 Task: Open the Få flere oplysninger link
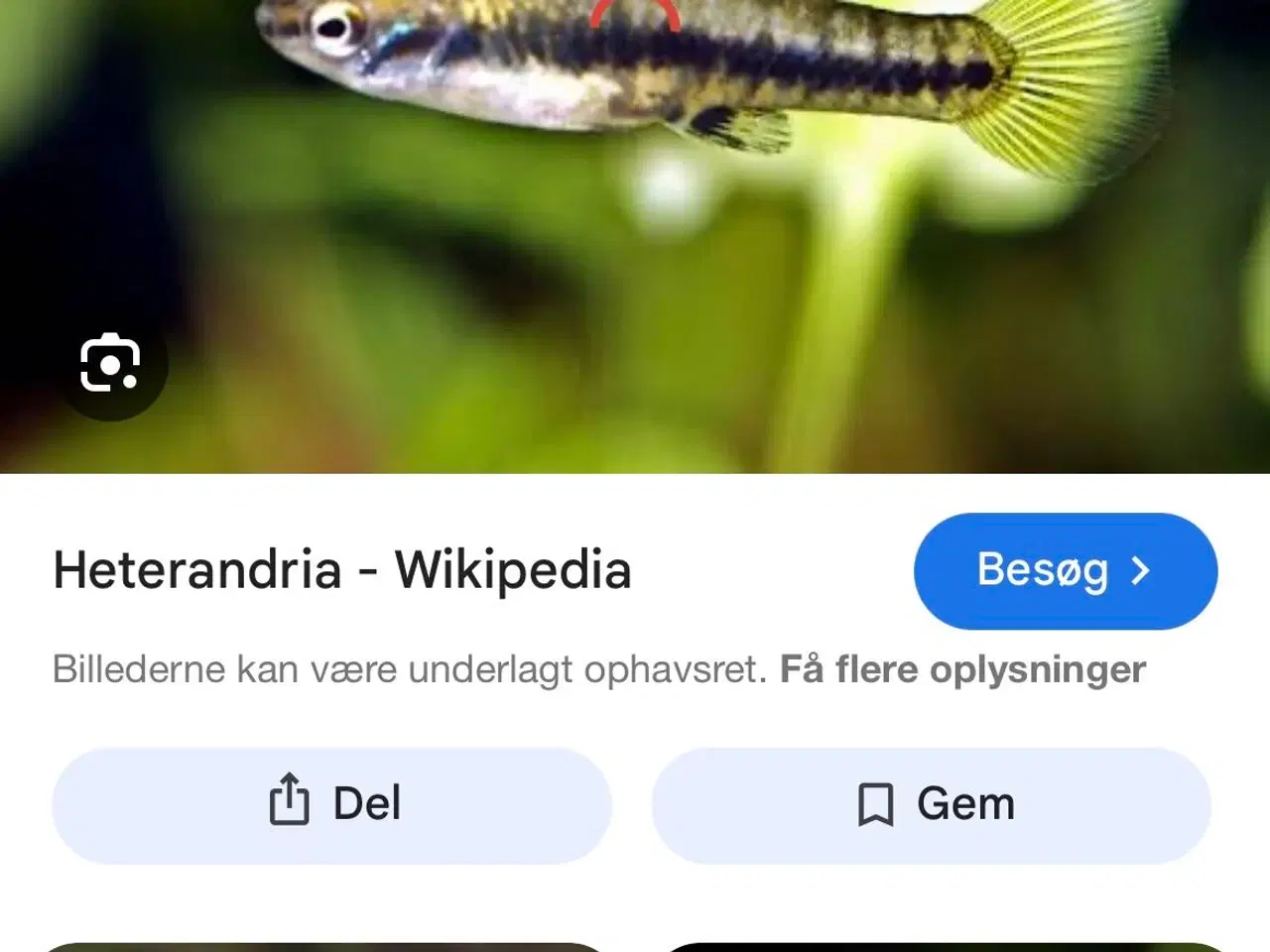(962, 669)
